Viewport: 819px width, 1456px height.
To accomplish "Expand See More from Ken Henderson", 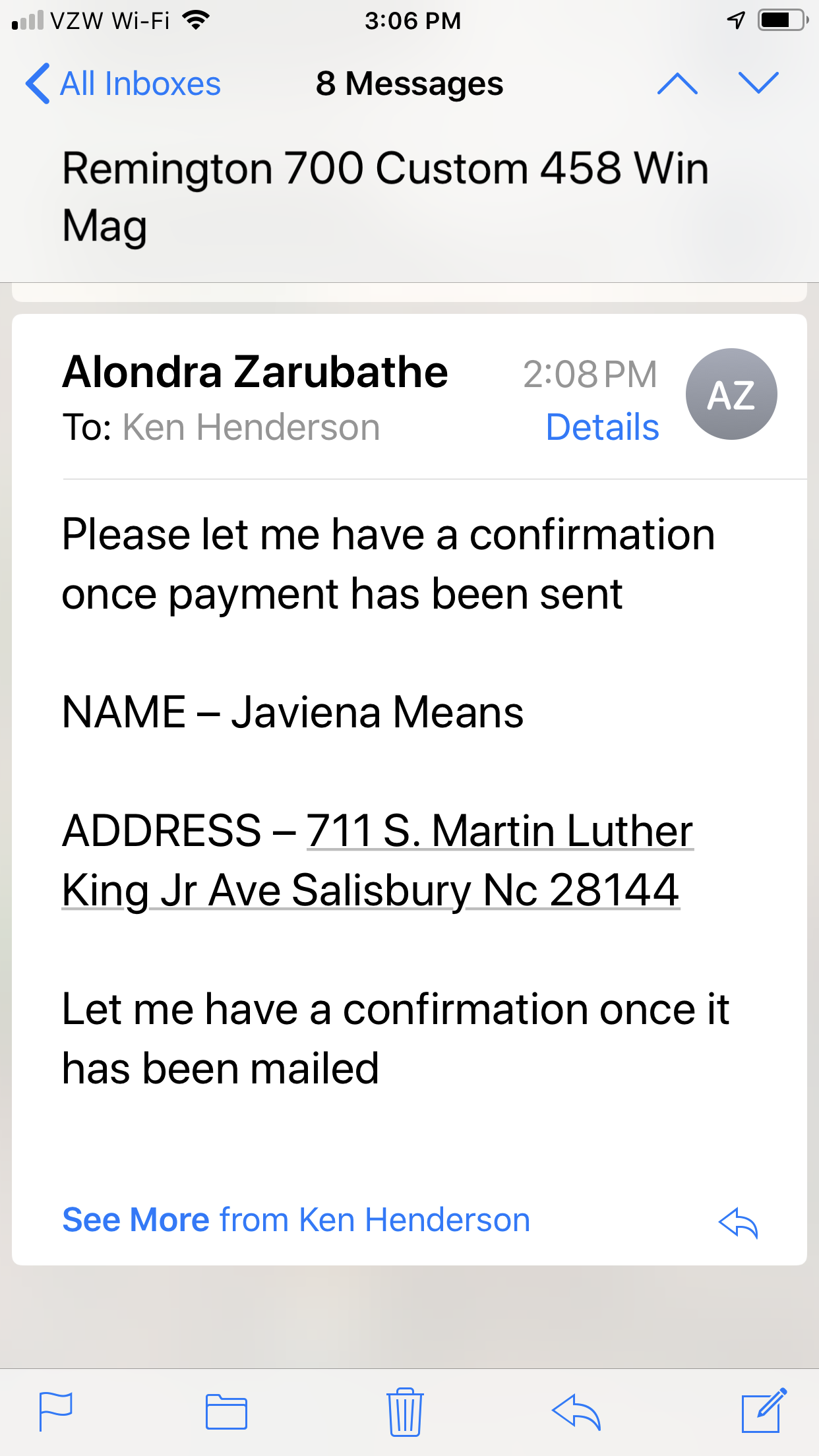I will (296, 1220).
